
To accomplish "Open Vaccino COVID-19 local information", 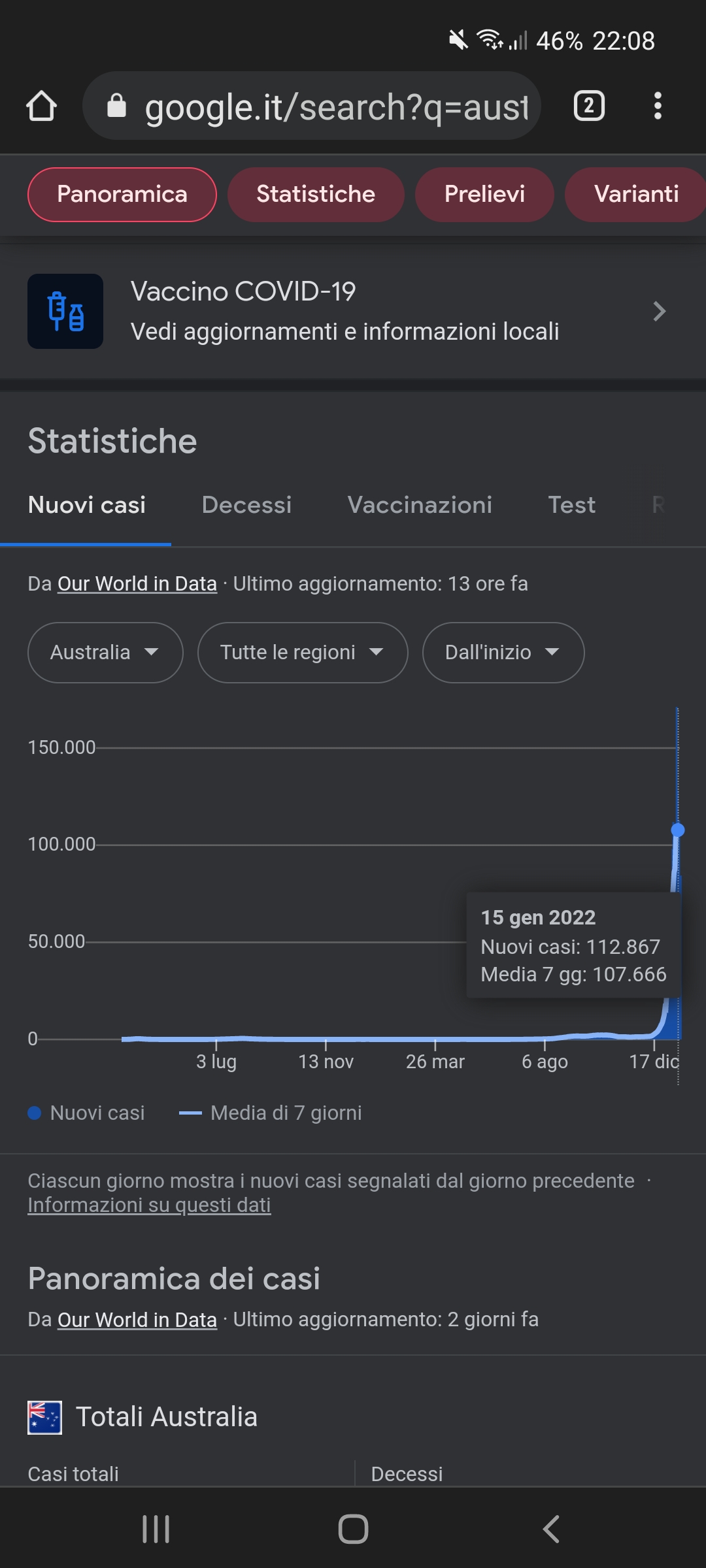I will [x=353, y=312].
